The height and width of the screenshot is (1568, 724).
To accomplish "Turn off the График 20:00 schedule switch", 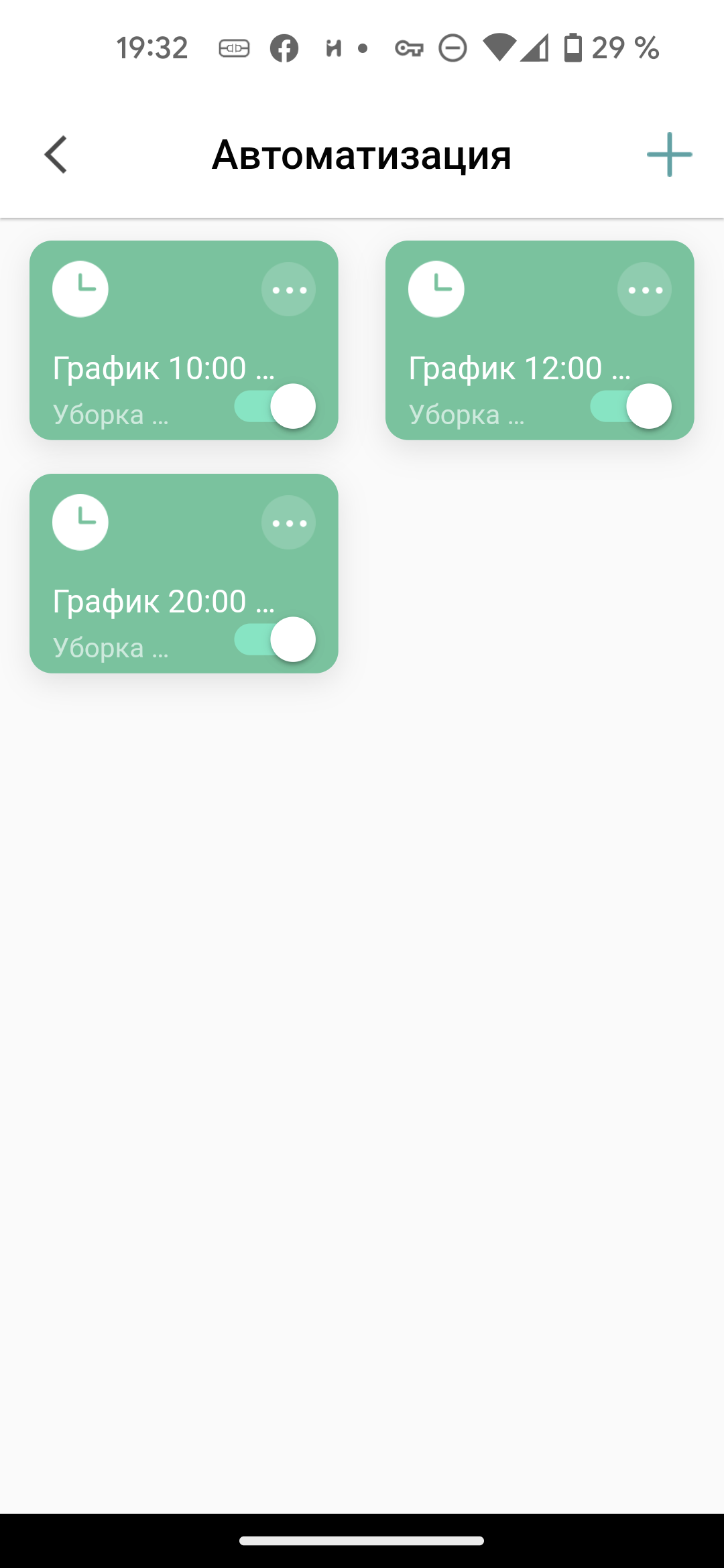I will point(276,639).
